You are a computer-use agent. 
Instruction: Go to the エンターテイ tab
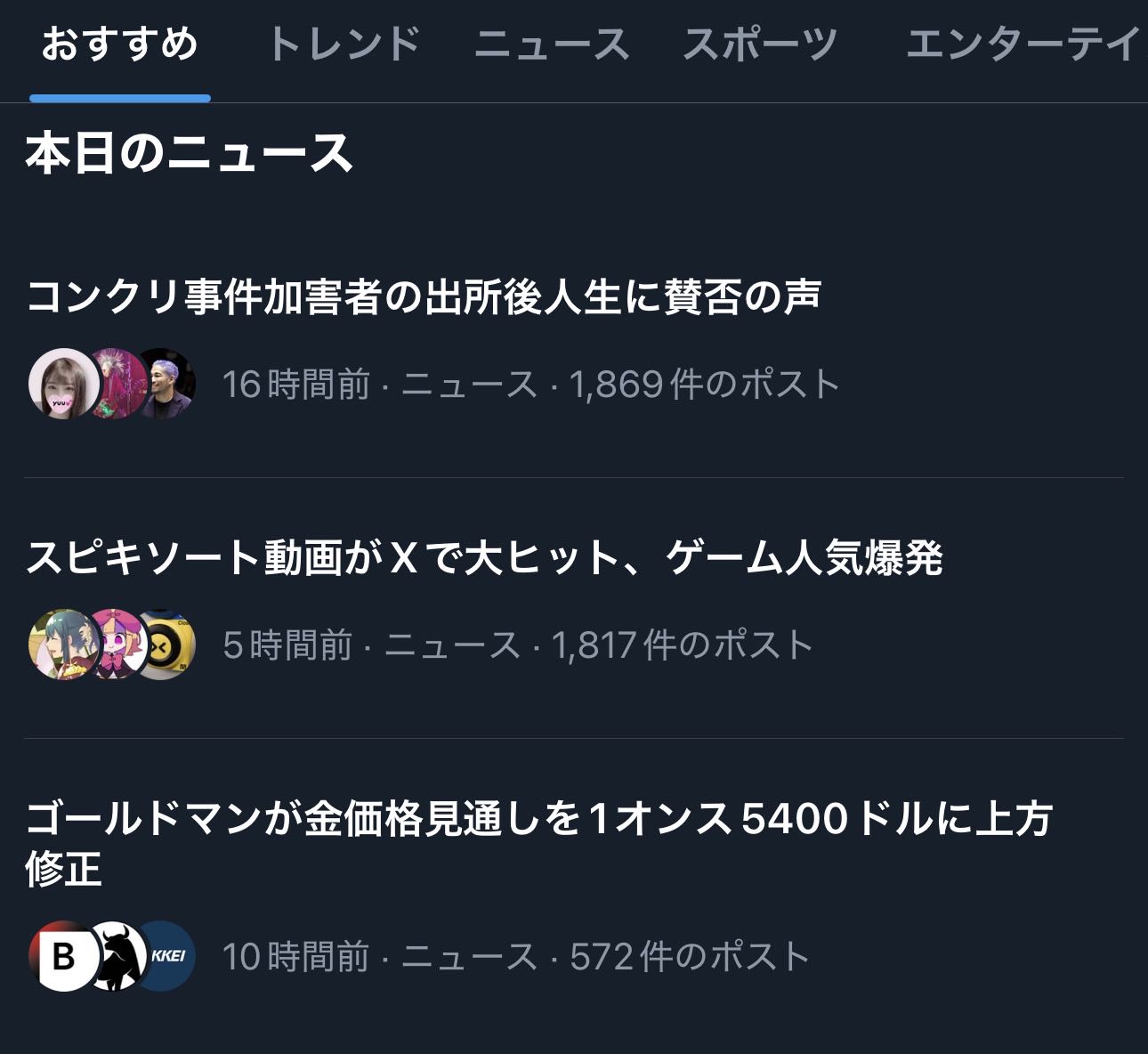(x=1023, y=45)
